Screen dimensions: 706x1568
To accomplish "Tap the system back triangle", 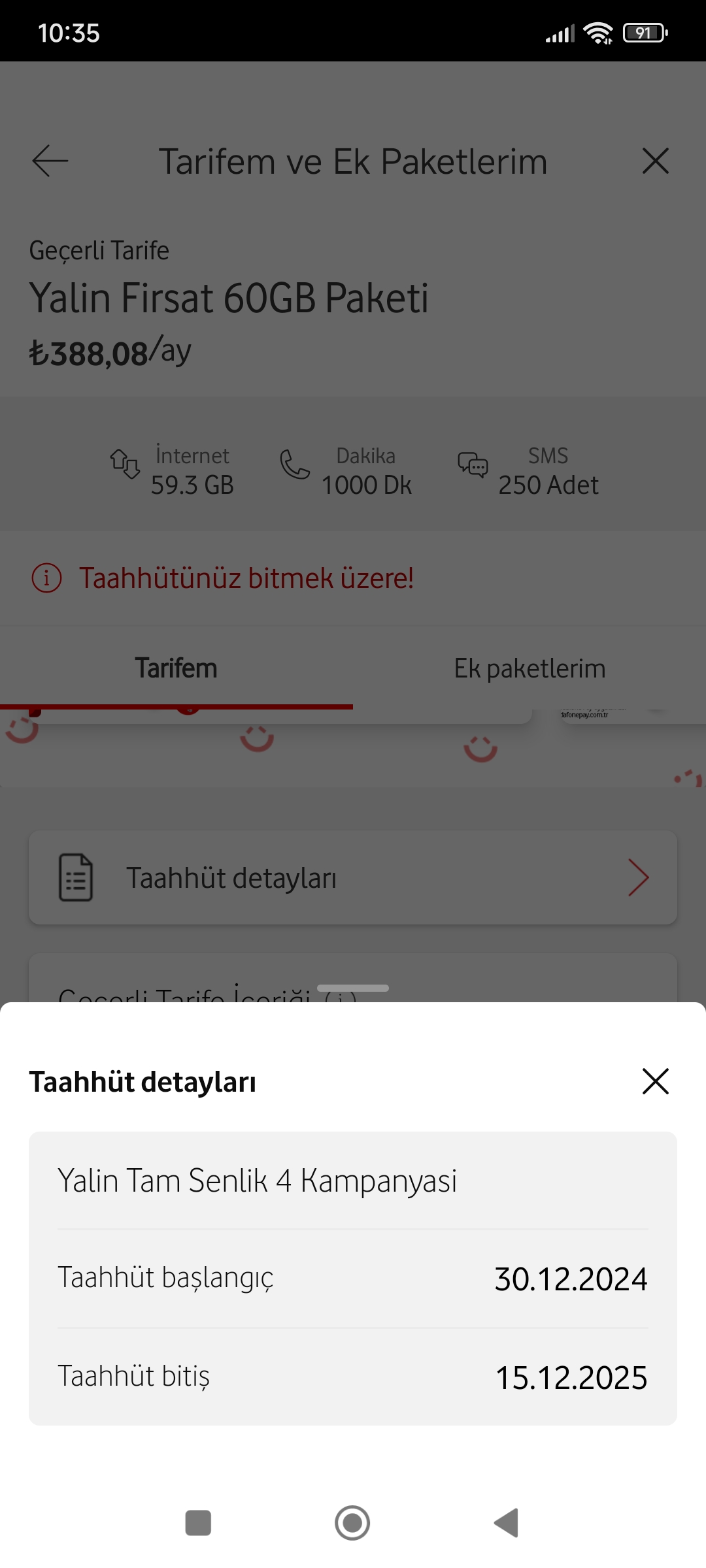I will click(507, 1523).
